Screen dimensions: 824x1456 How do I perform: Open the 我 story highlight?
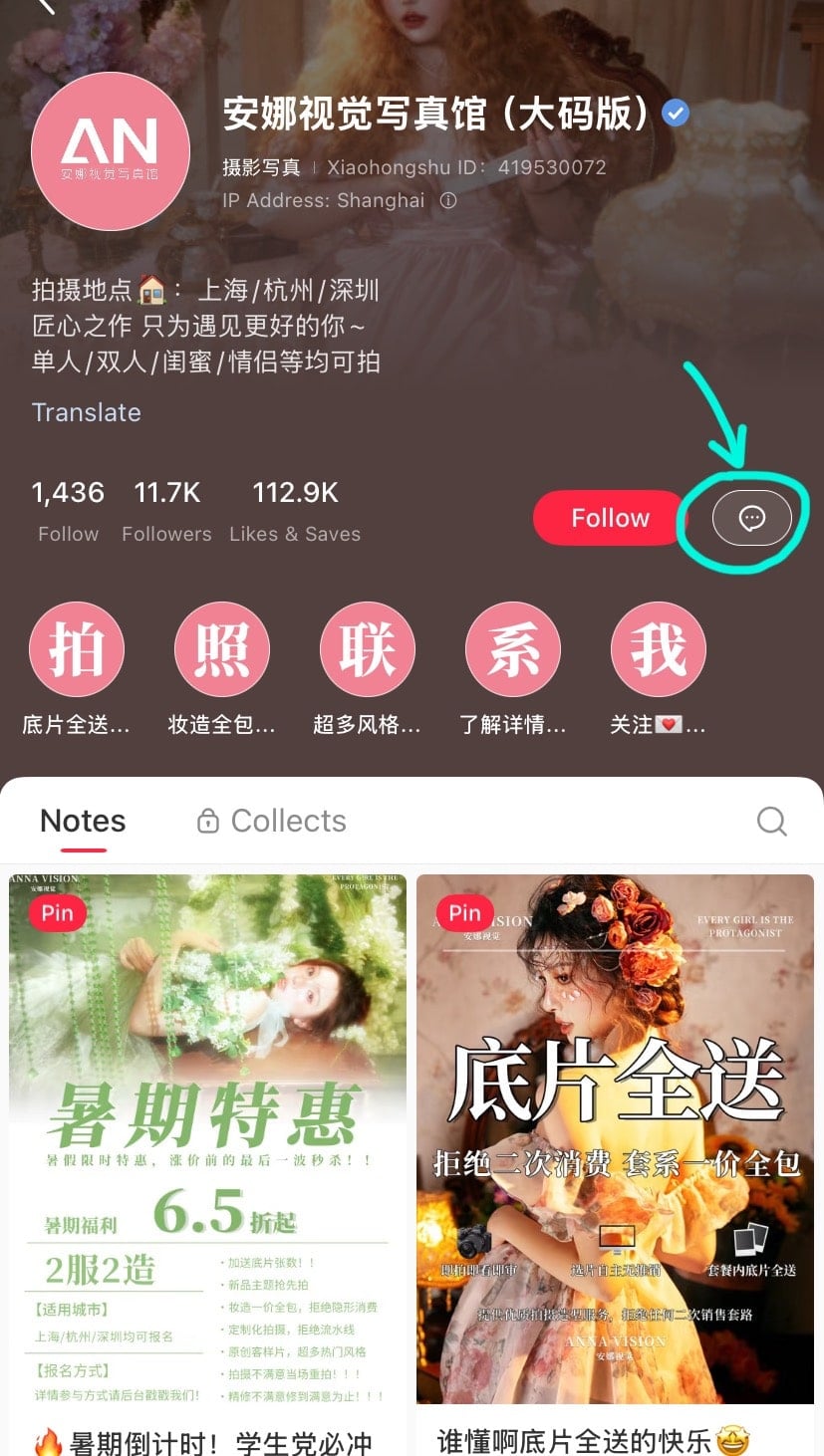pos(658,650)
